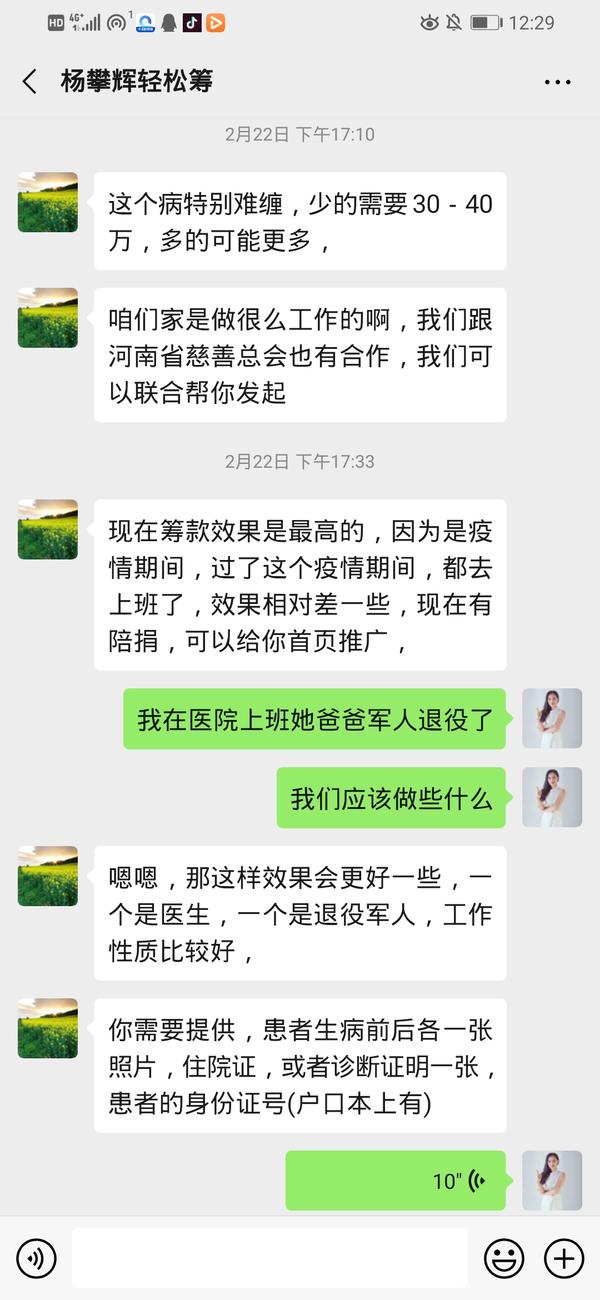Open the plus attachment menu
600x1300 pixels.
(x=563, y=1258)
